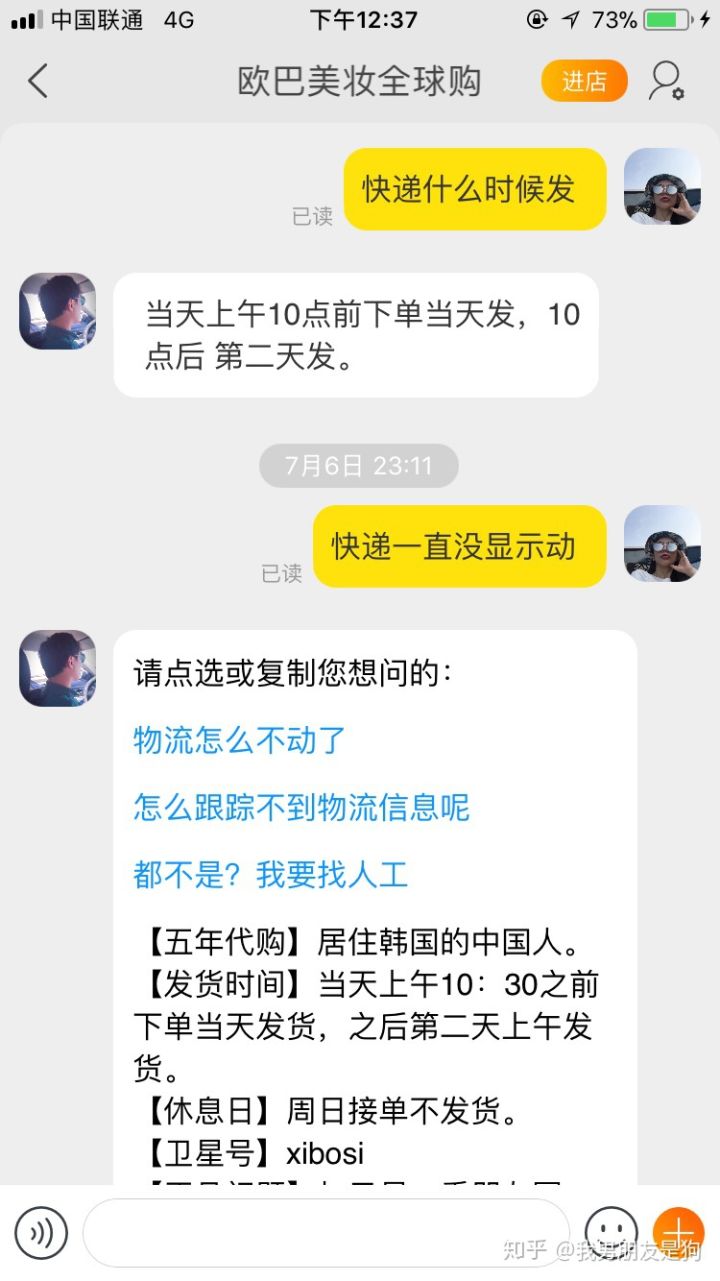Select the question 物流怎么不动了
This screenshot has height=1281, width=720.
240,740
